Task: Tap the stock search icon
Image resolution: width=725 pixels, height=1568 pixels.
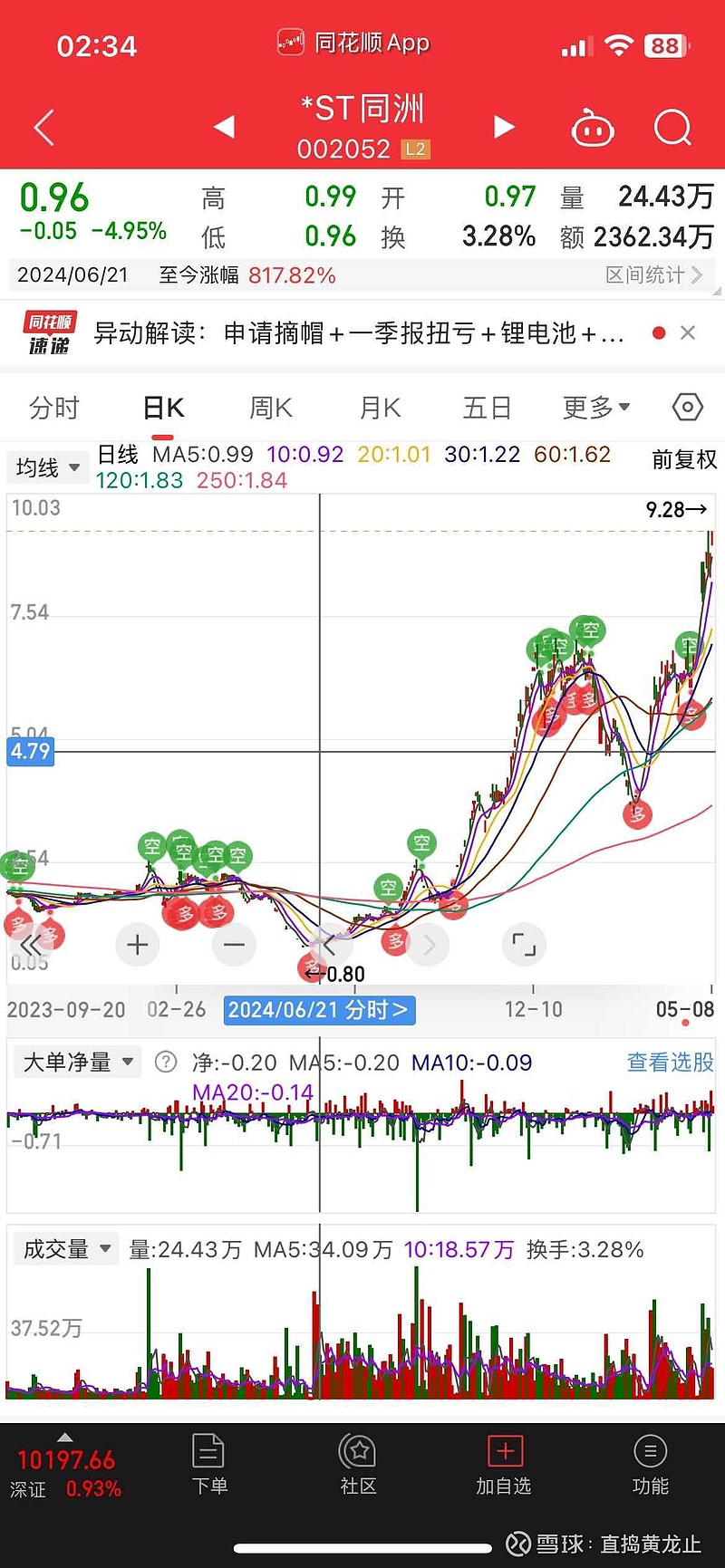Action: point(672,127)
